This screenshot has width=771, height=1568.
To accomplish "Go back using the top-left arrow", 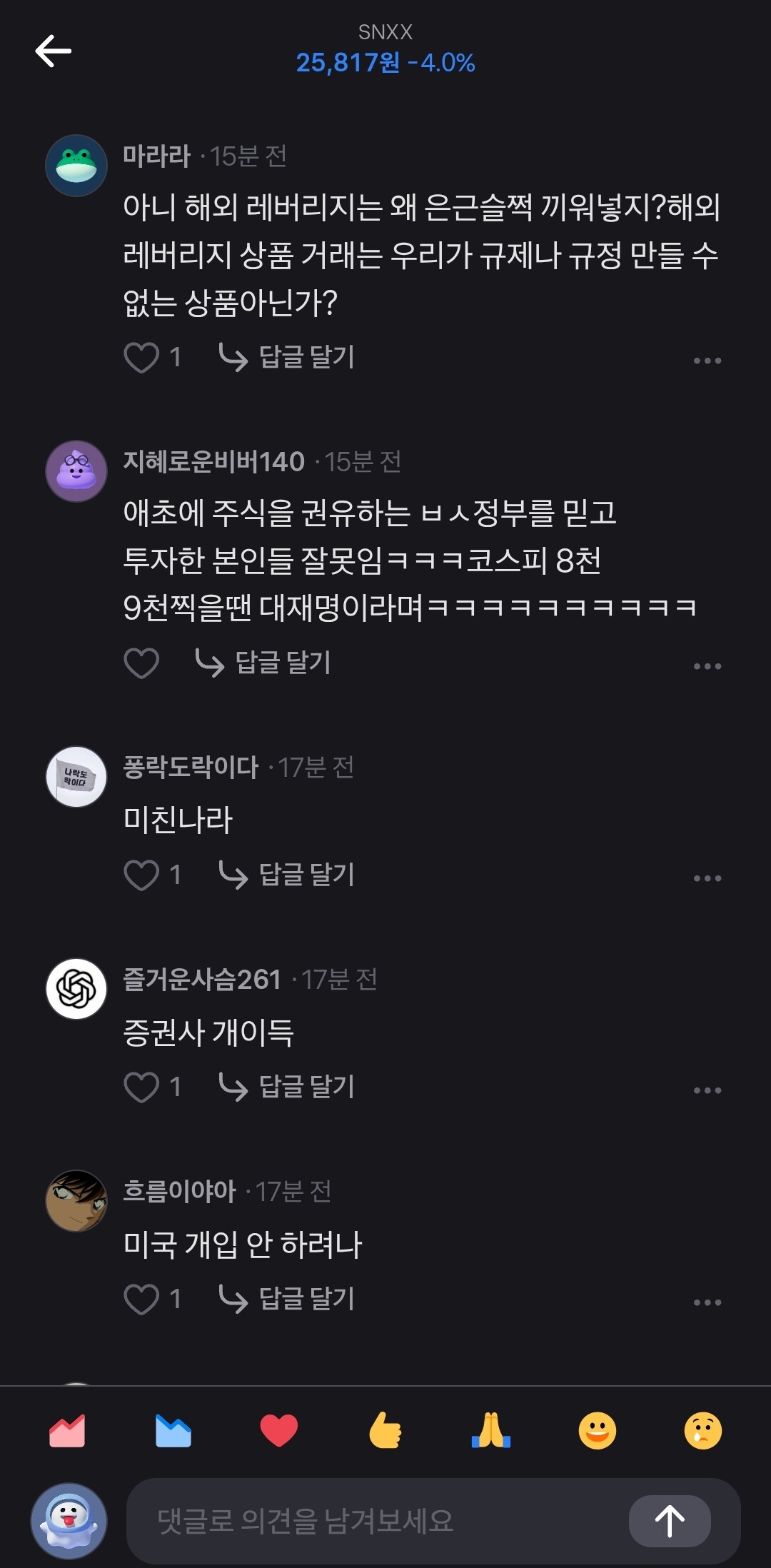I will (x=54, y=51).
